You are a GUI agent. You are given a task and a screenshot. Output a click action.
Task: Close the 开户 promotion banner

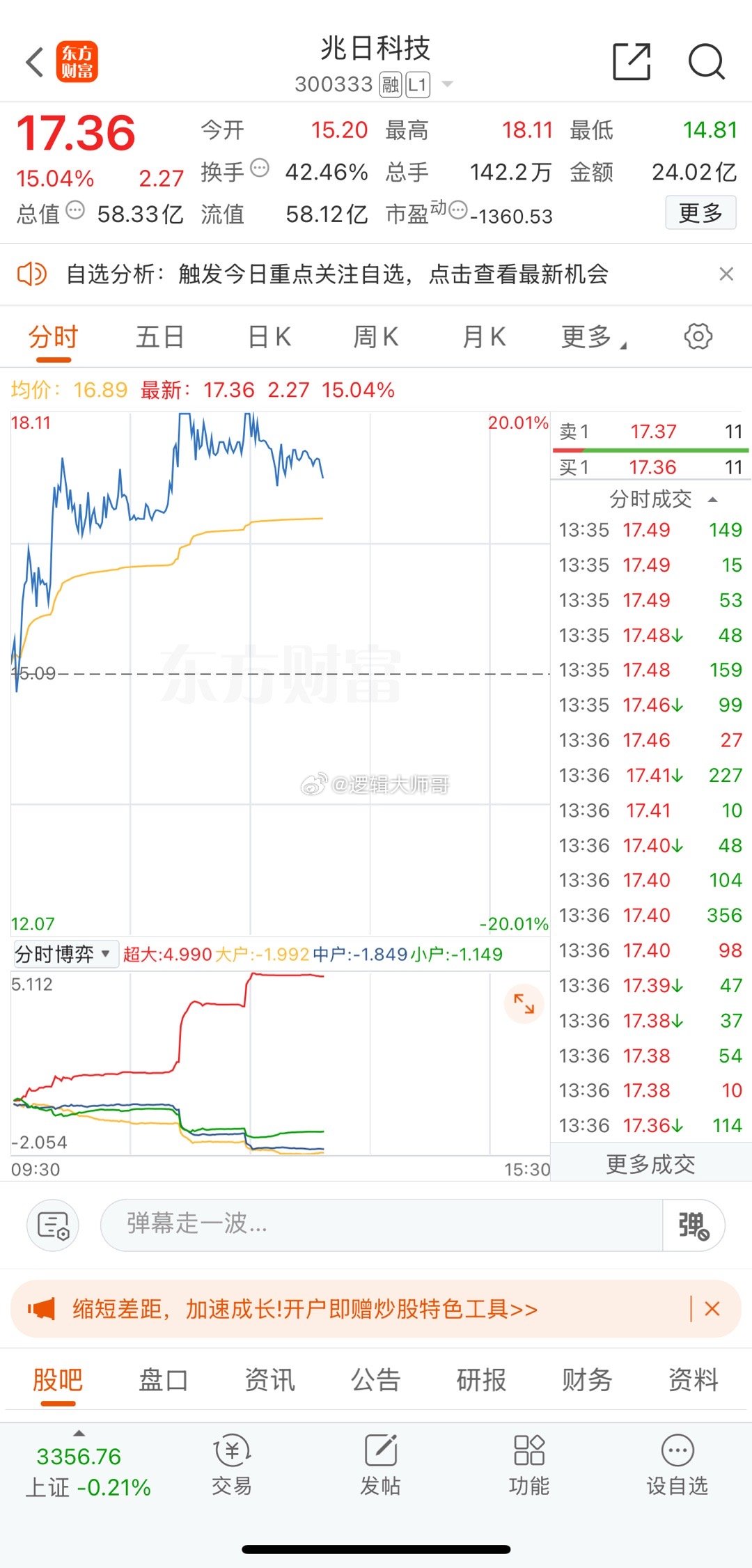point(712,1309)
